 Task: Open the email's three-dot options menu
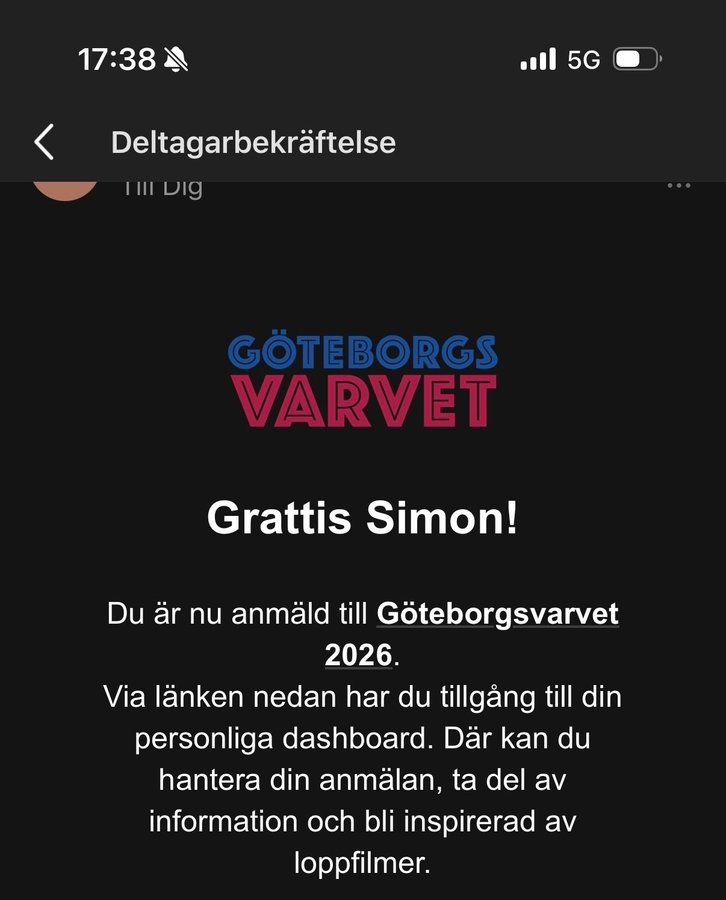[x=679, y=186]
